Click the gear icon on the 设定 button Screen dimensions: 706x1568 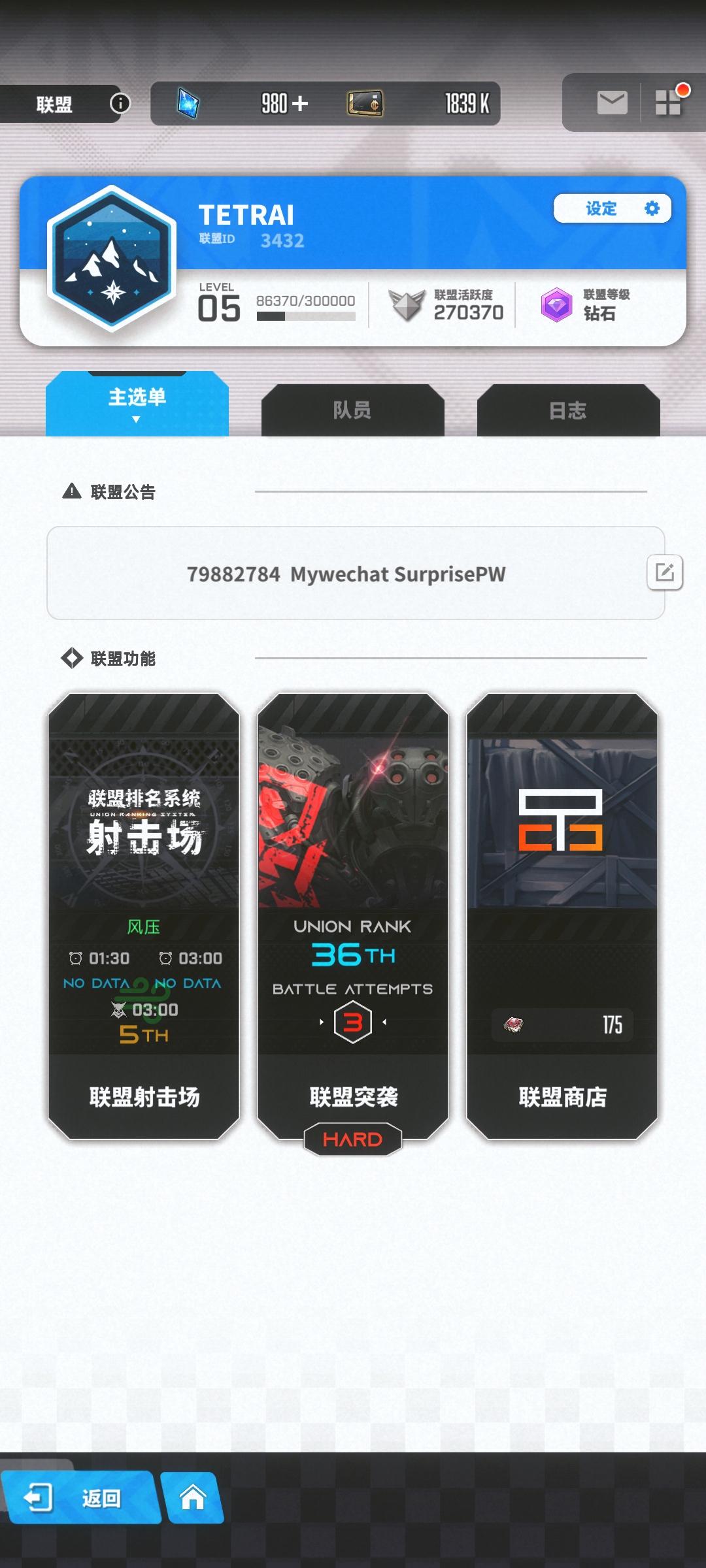pos(651,208)
